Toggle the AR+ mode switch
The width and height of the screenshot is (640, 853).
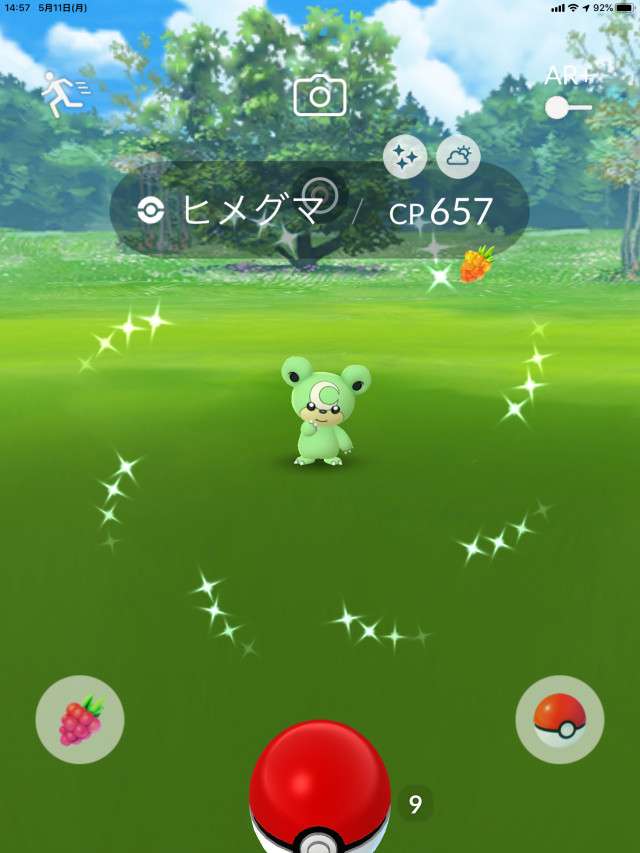point(568,107)
